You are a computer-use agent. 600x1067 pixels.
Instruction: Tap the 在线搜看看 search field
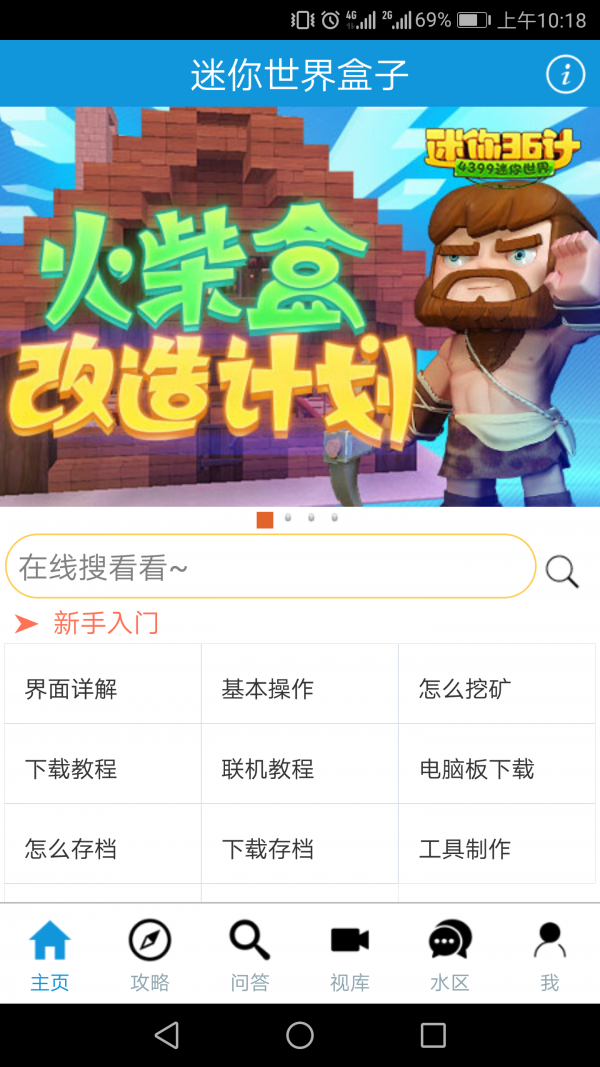tap(271, 567)
